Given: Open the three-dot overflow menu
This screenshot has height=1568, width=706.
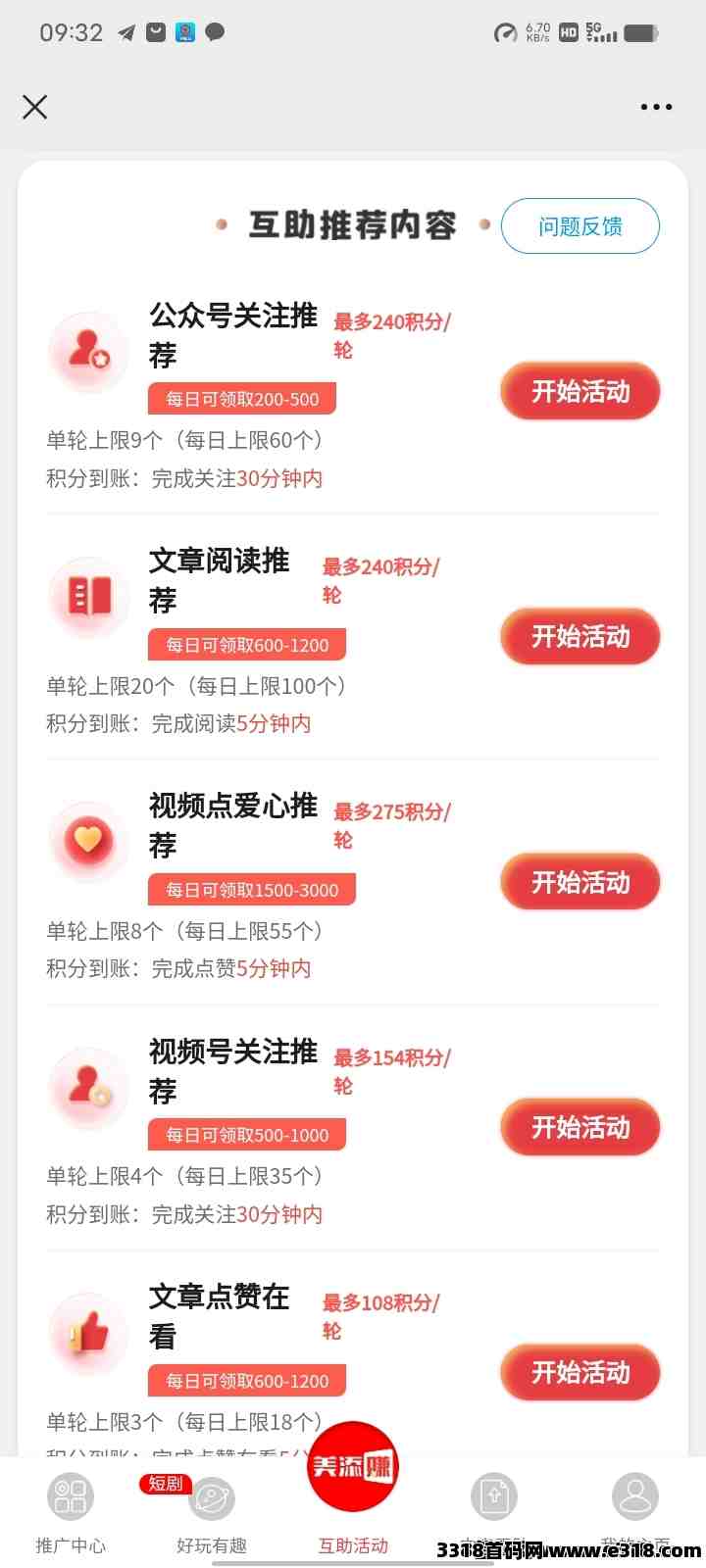Looking at the screenshot, I should coord(656,107).
